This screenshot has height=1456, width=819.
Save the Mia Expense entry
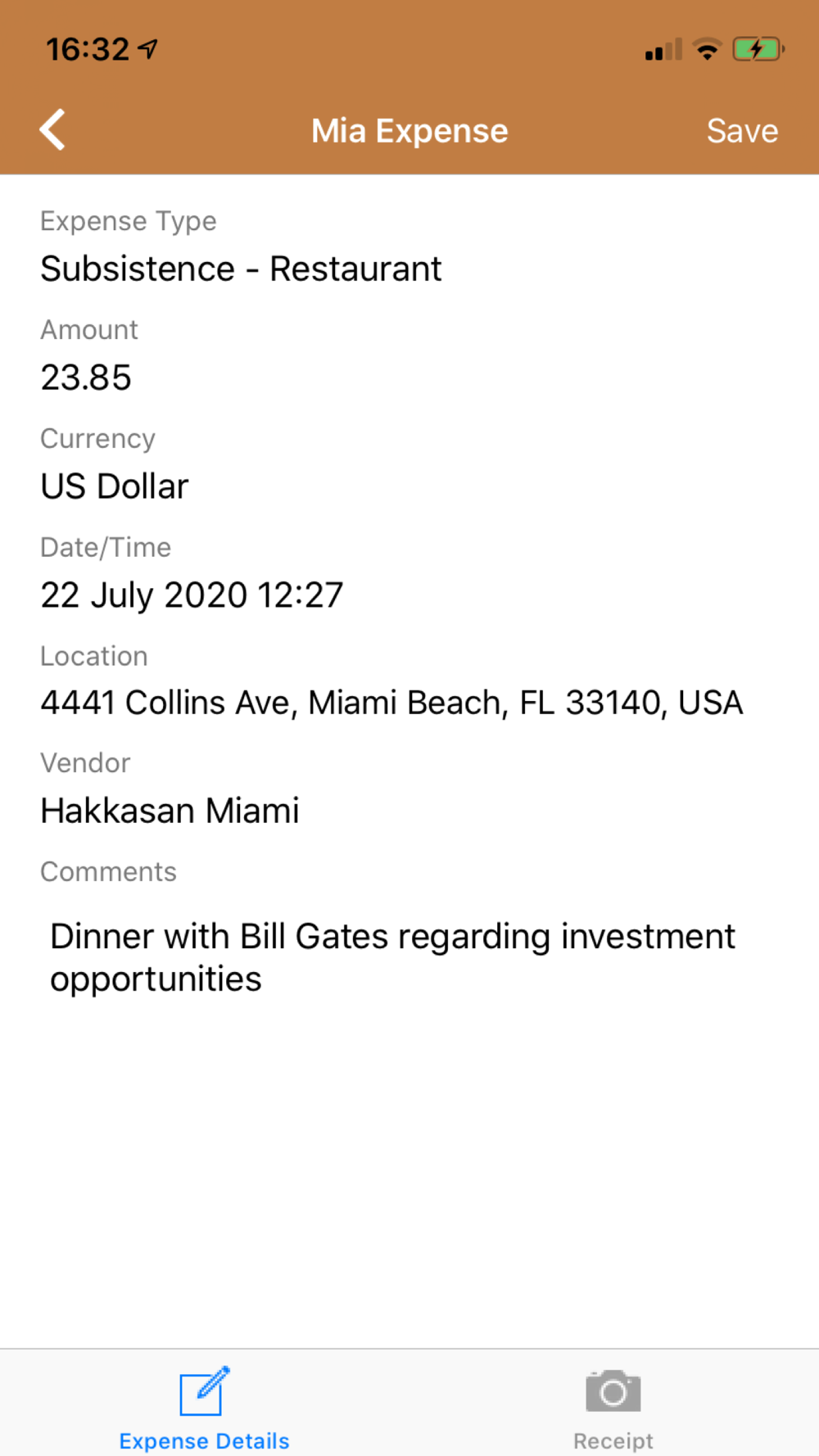pos(742,131)
